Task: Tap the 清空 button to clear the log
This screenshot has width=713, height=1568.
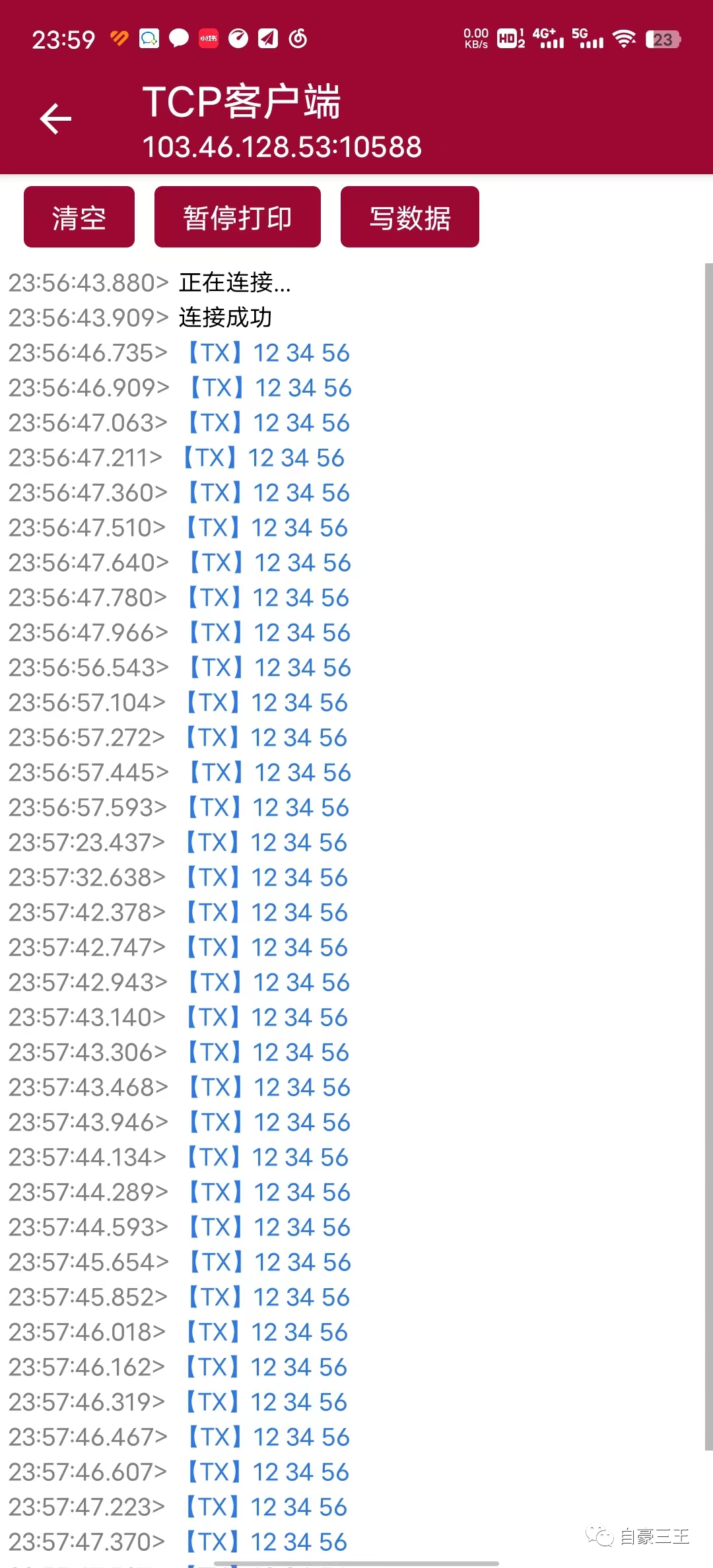Action: (x=79, y=217)
